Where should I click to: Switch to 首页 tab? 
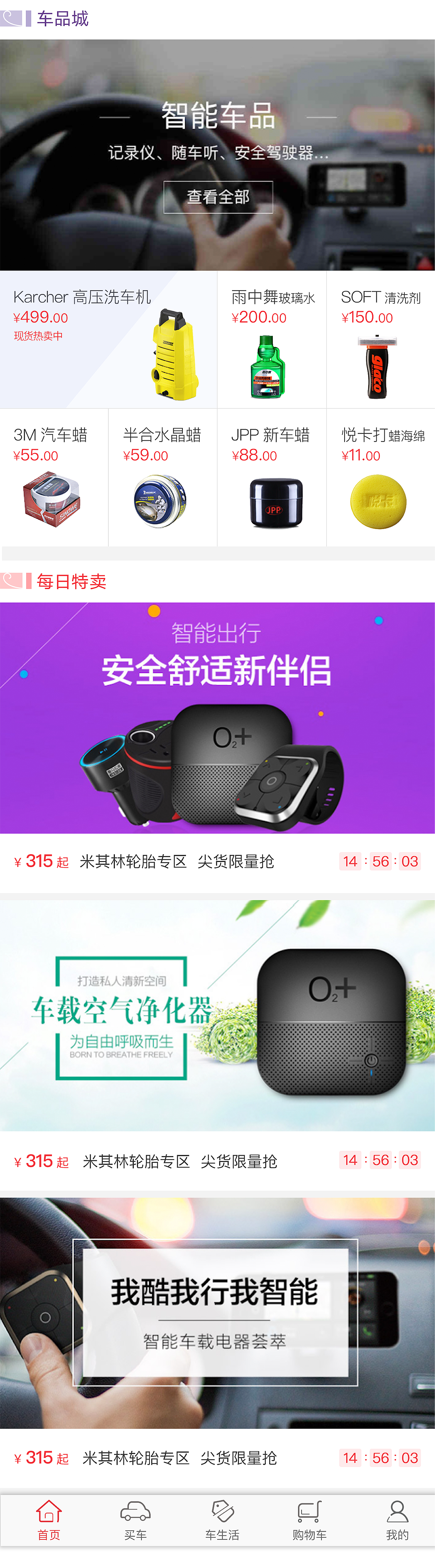pyautogui.click(x=49, y=1519)
